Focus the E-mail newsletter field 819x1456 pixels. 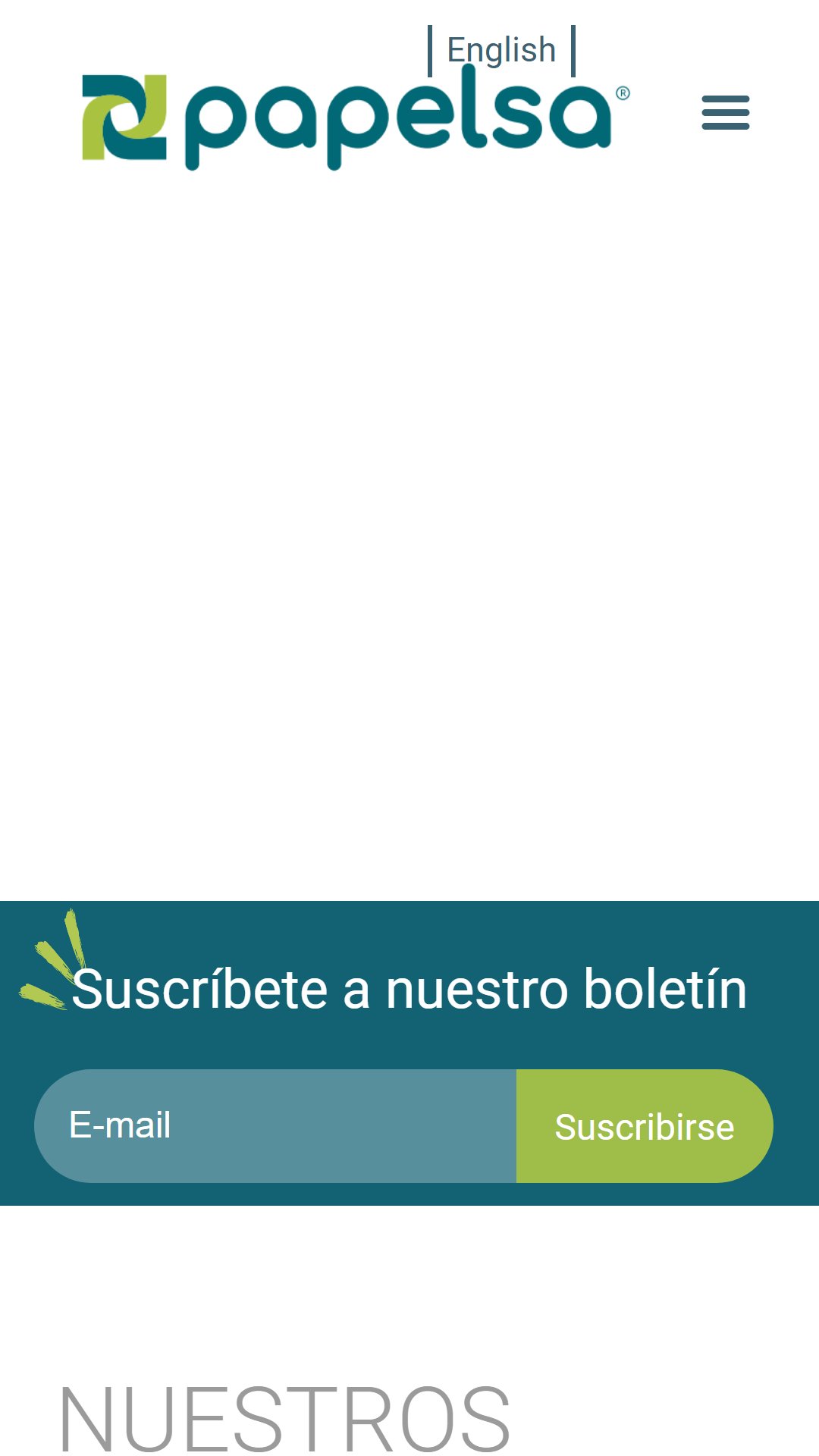275,1126
